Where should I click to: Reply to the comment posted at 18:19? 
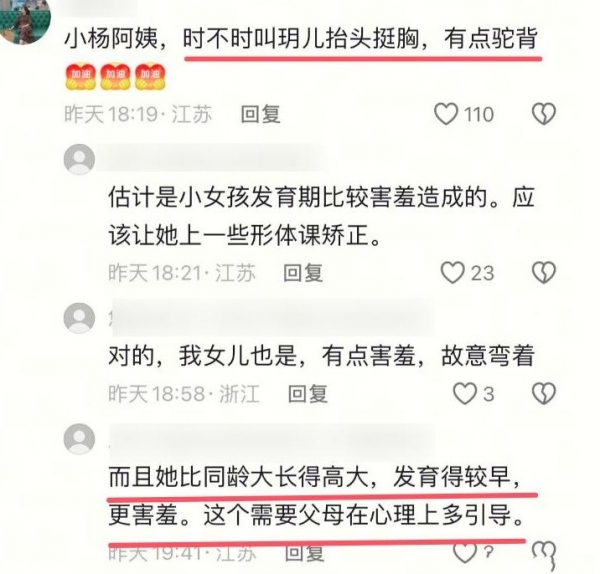[261, 114]
